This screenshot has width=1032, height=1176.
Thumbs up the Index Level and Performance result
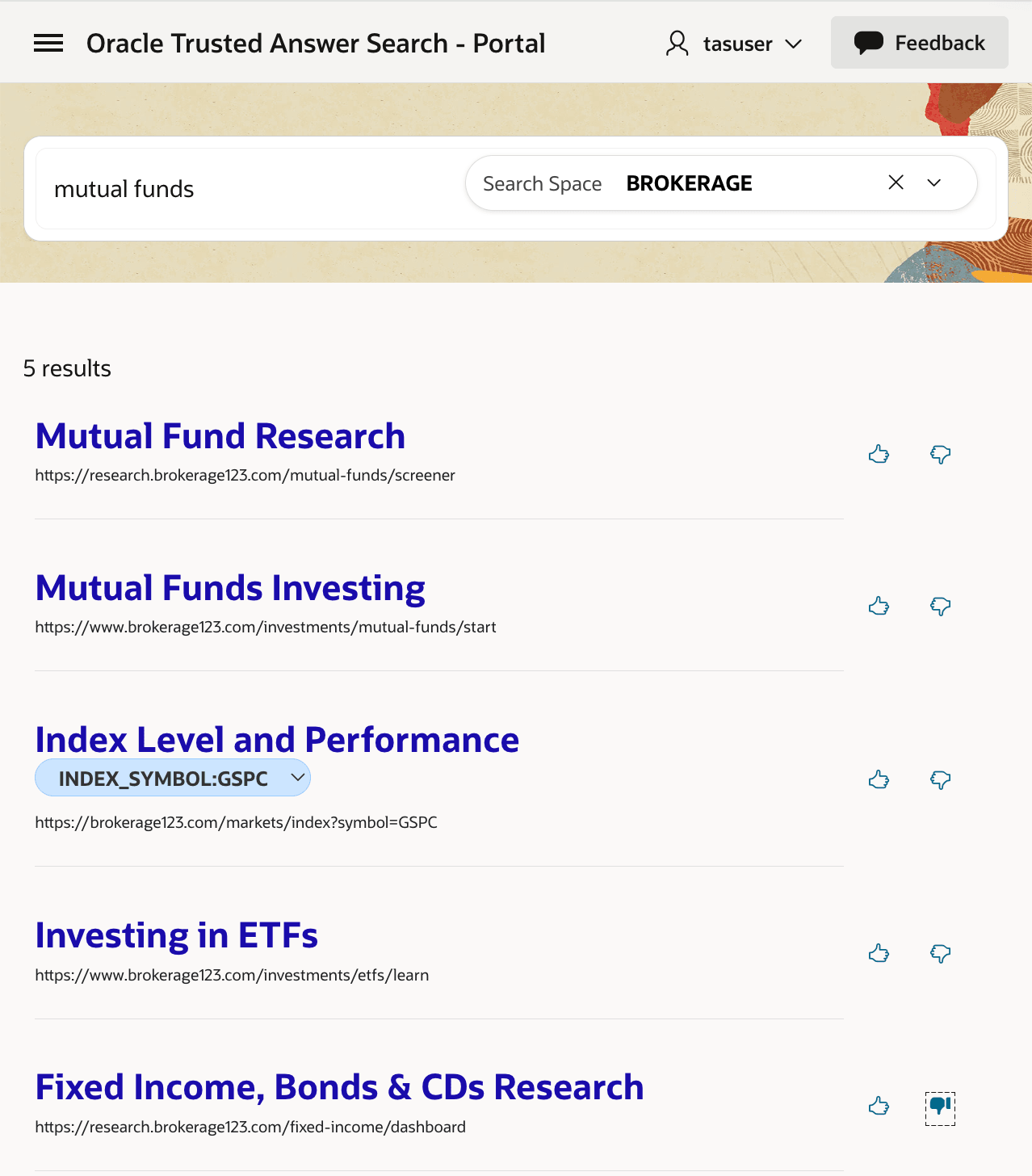click(x=879, y=779)
